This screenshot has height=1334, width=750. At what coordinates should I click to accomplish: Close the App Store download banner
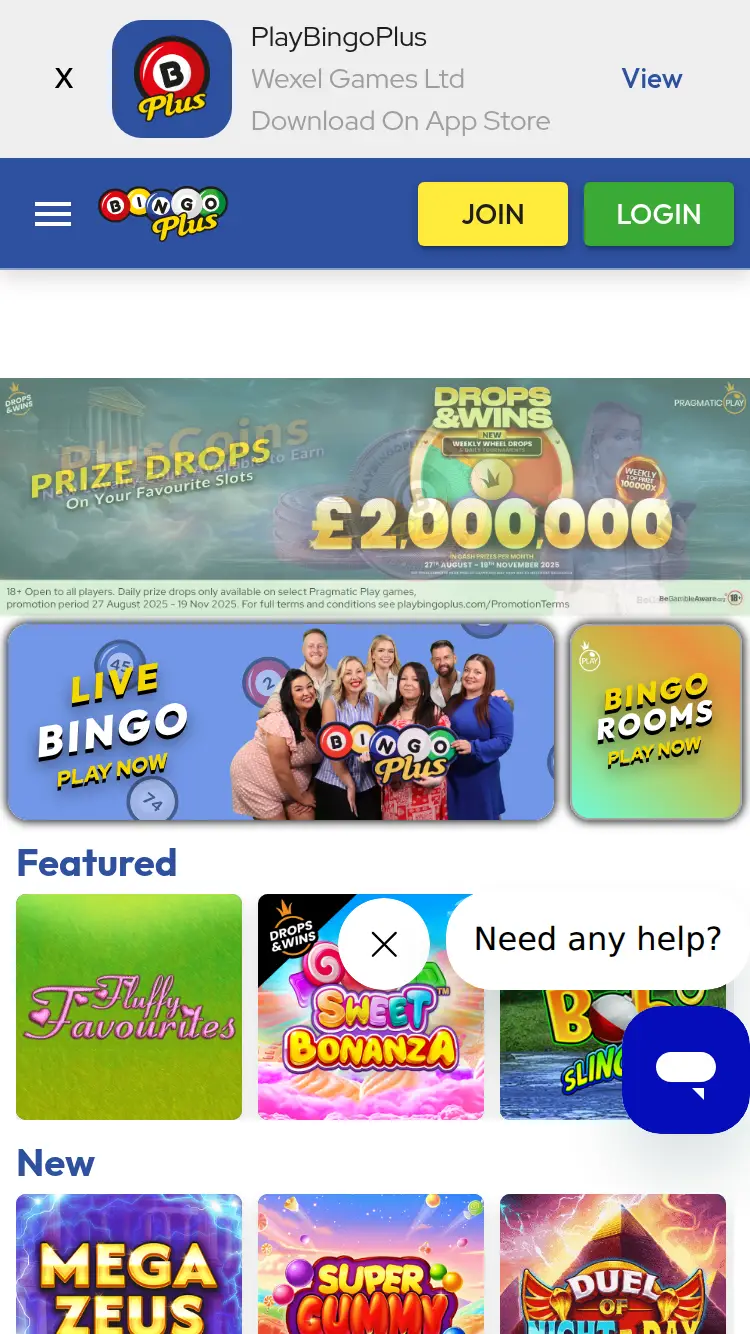click(64, 78)
